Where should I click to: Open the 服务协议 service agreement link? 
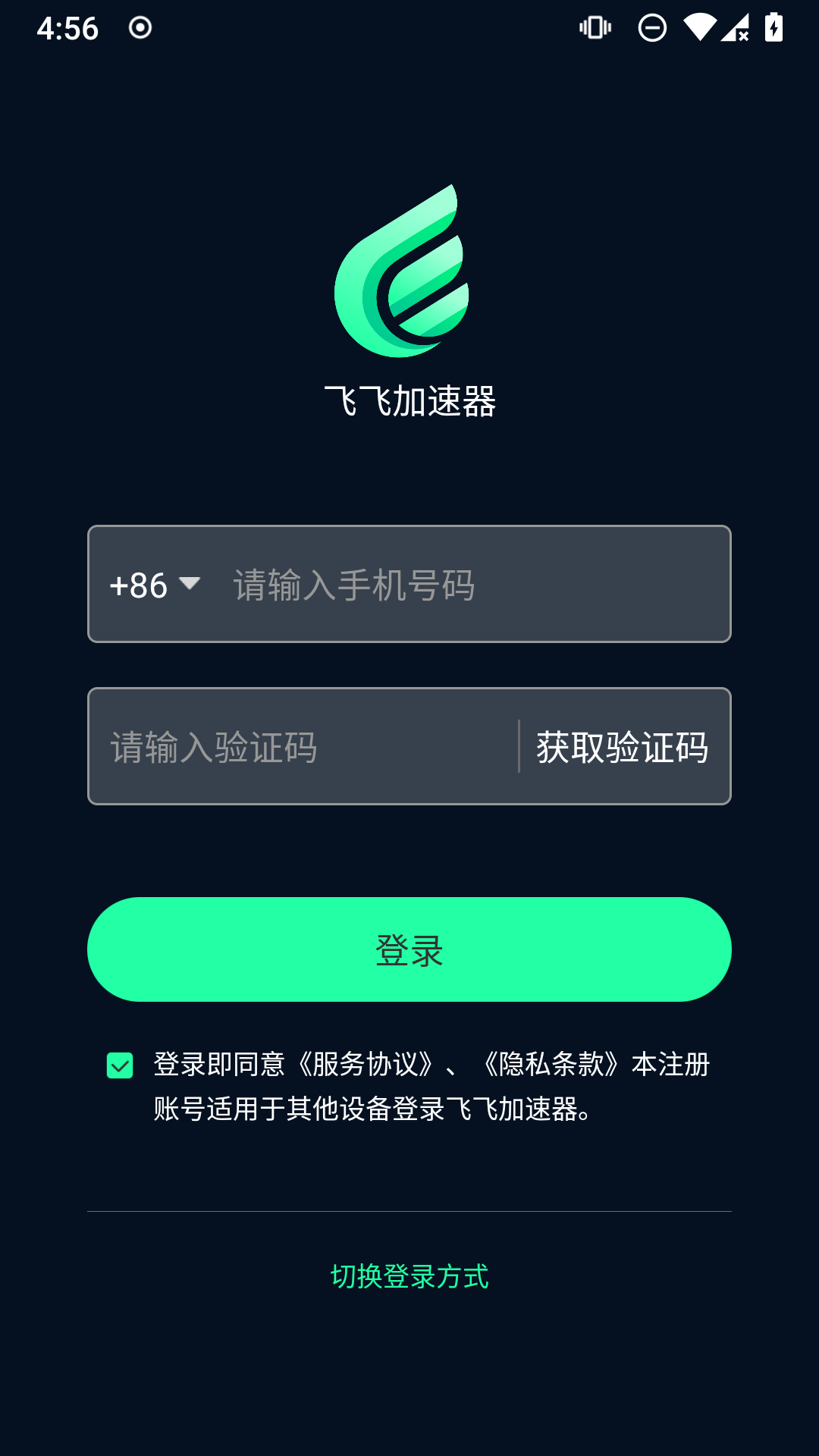366,1065
